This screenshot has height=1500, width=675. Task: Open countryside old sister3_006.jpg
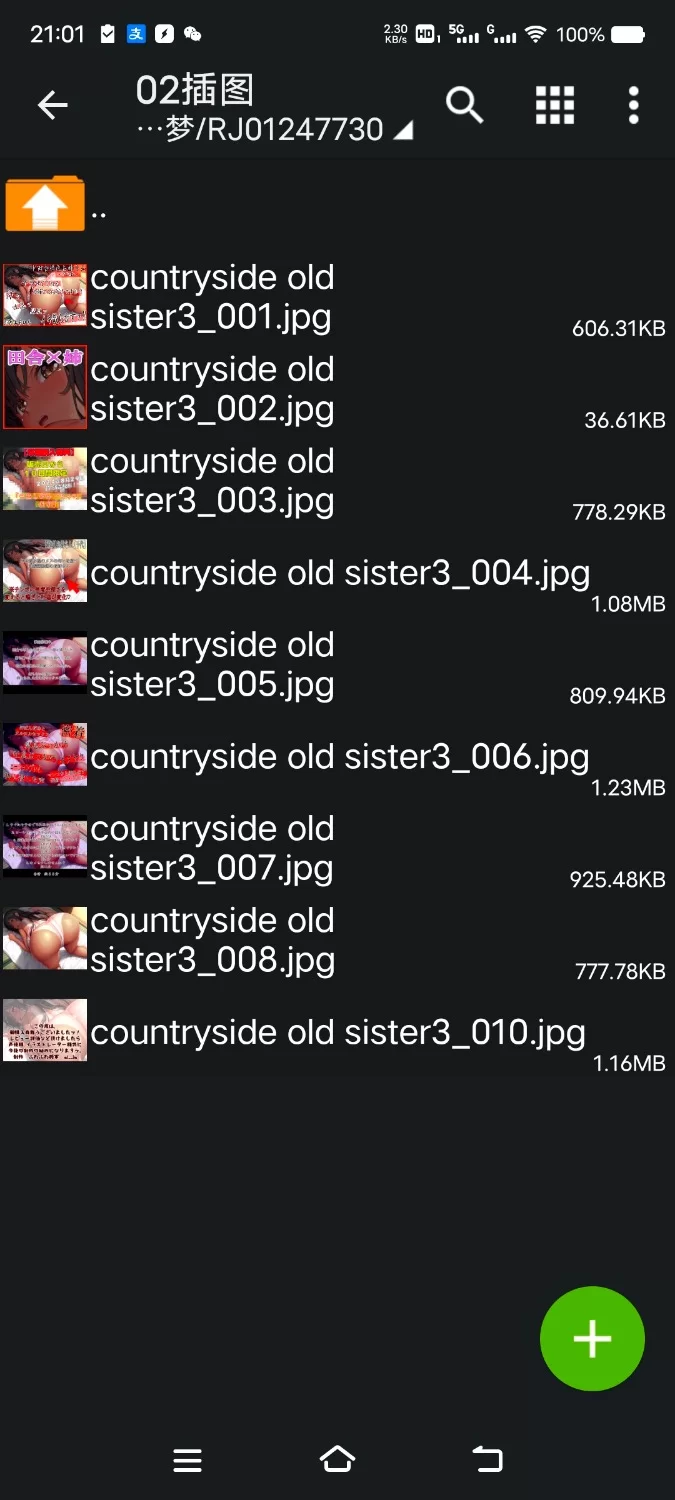340,757
